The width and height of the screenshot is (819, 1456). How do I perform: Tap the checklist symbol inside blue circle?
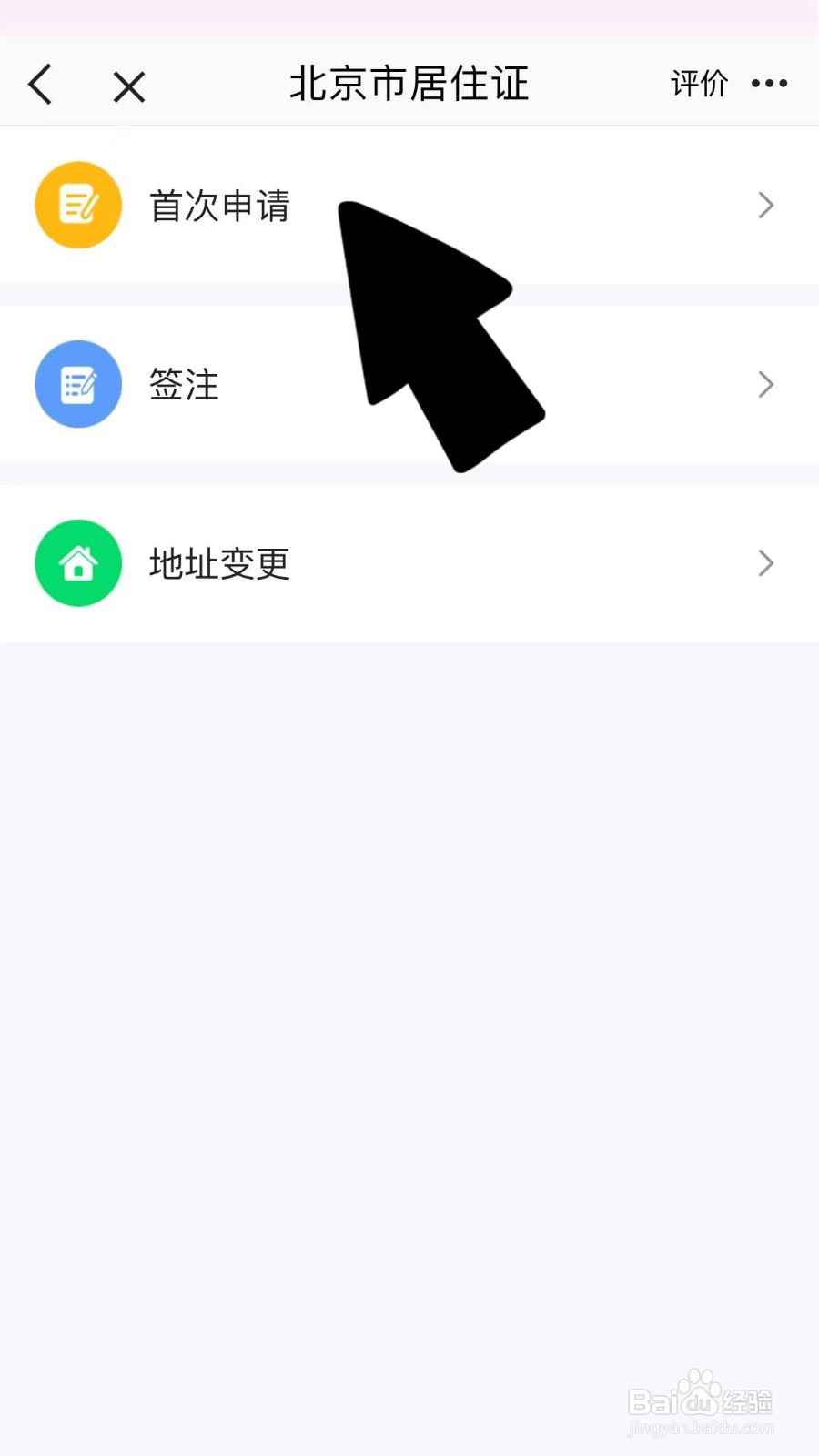point(77,384)
